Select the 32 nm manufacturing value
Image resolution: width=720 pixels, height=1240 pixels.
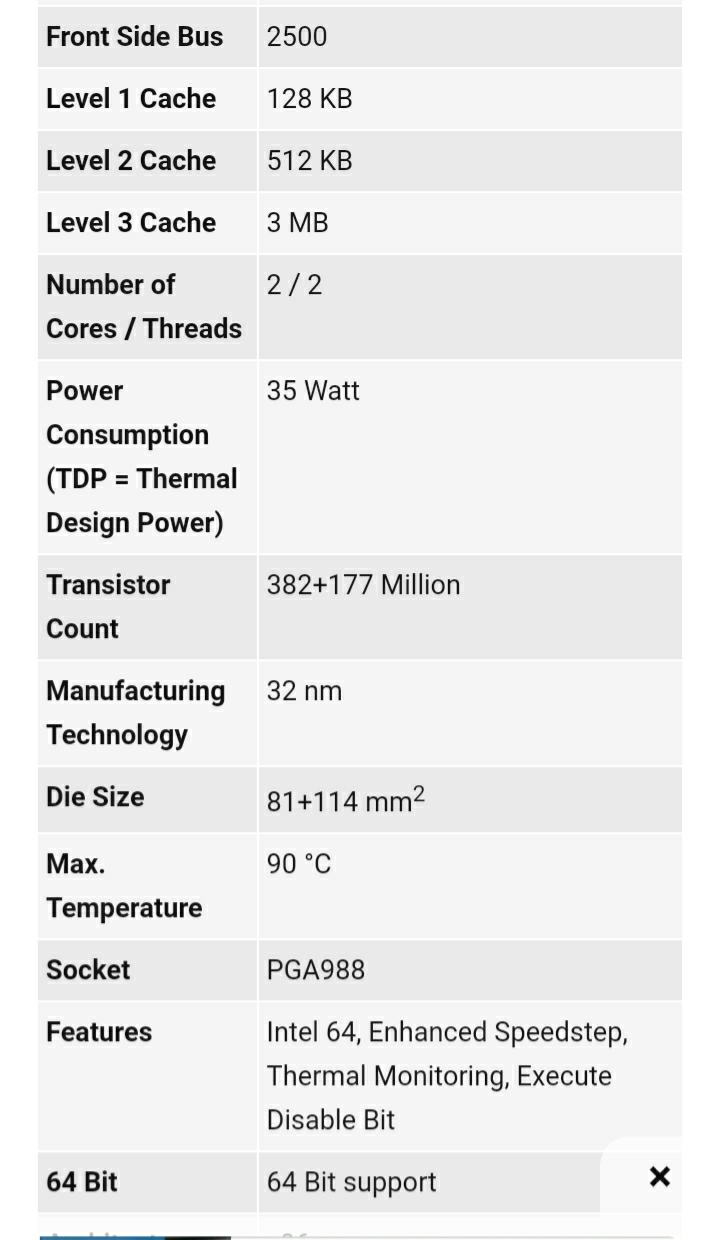pyautogui.click(x=304, y=690)
